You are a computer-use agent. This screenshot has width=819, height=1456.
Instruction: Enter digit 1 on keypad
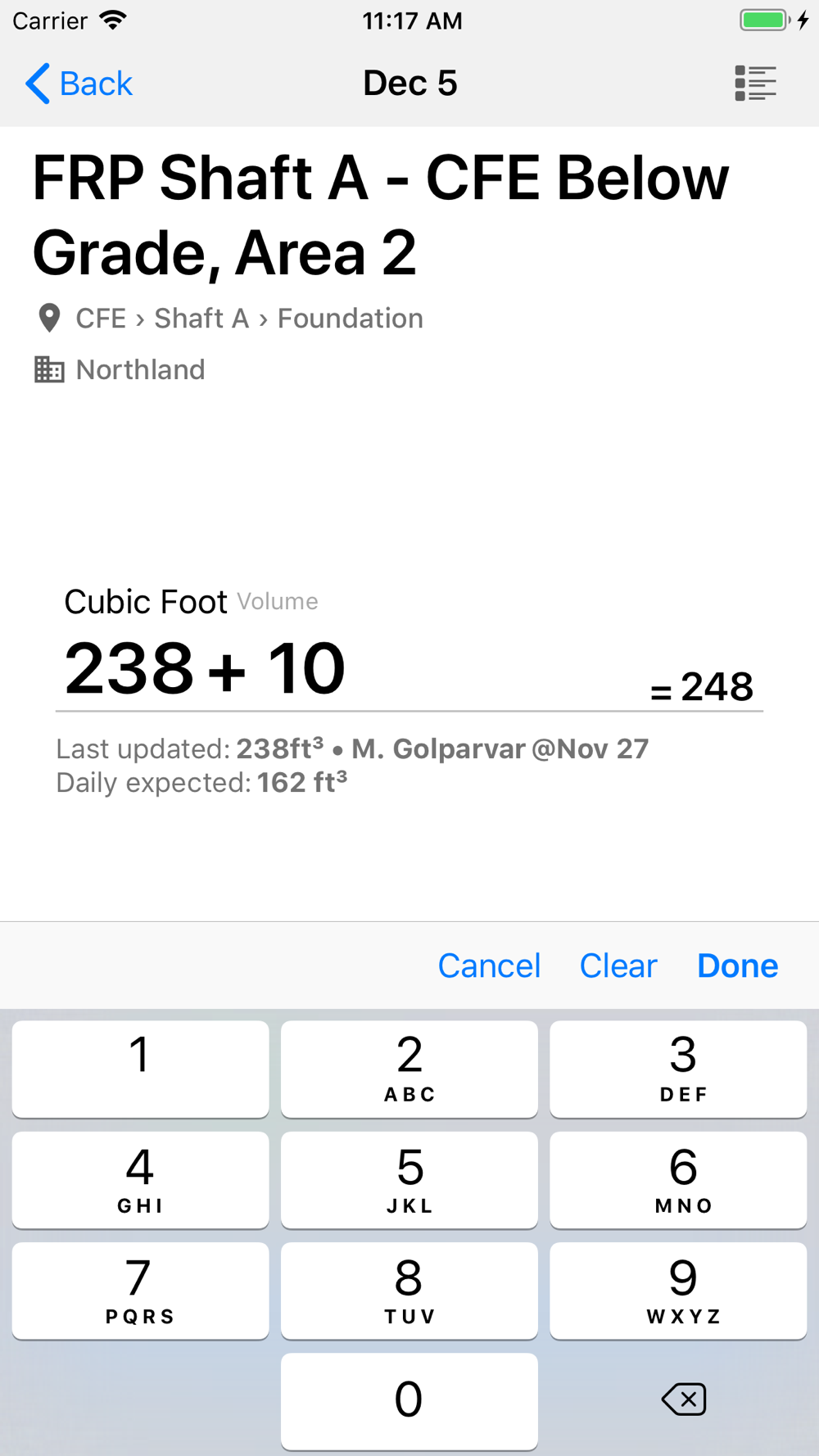(140, 1069)
